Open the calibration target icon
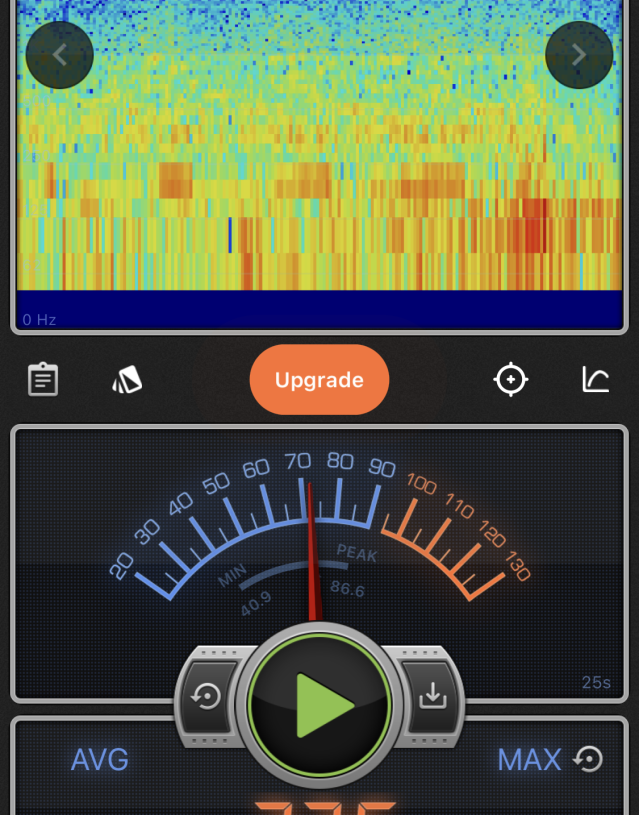The image size is (639, 815). point(511,380)
